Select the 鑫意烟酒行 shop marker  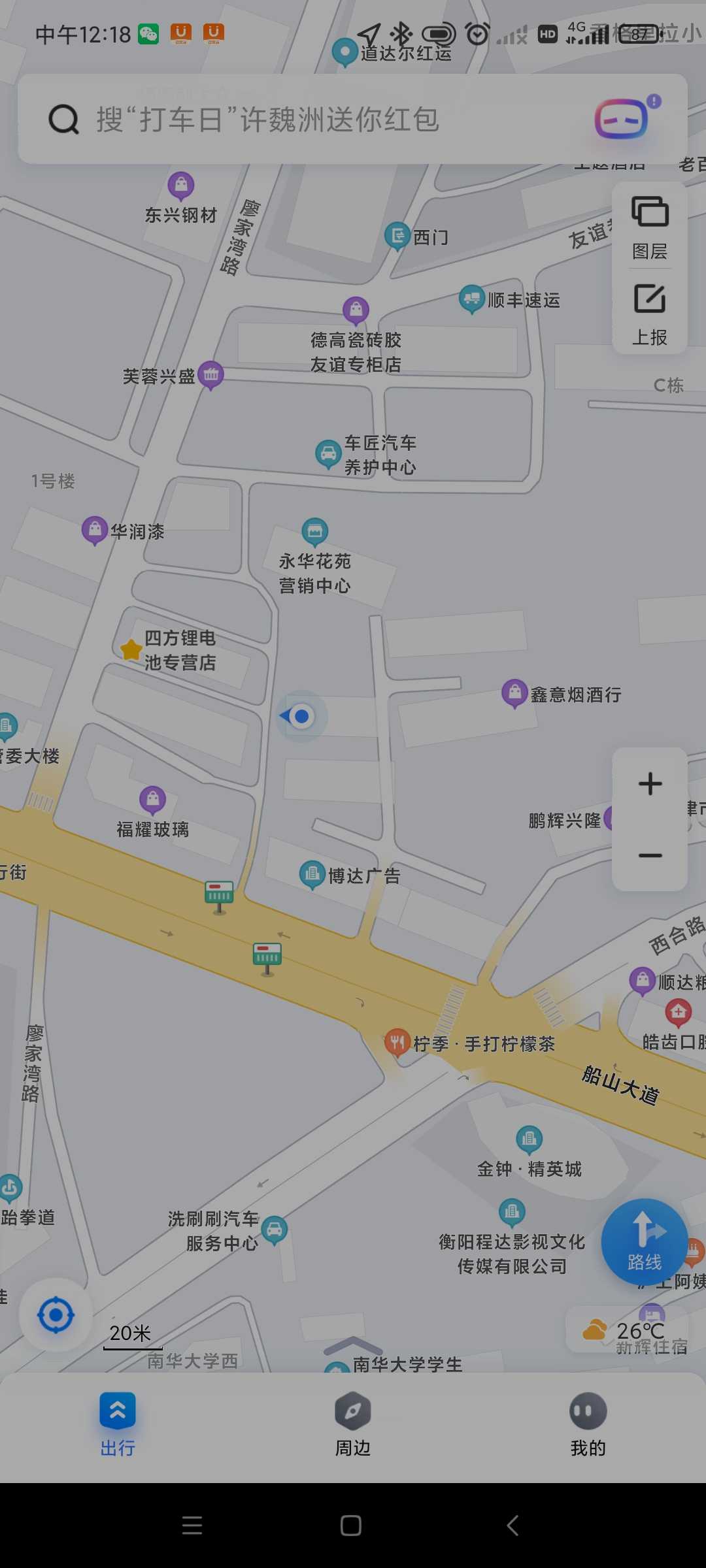[514, 693]
